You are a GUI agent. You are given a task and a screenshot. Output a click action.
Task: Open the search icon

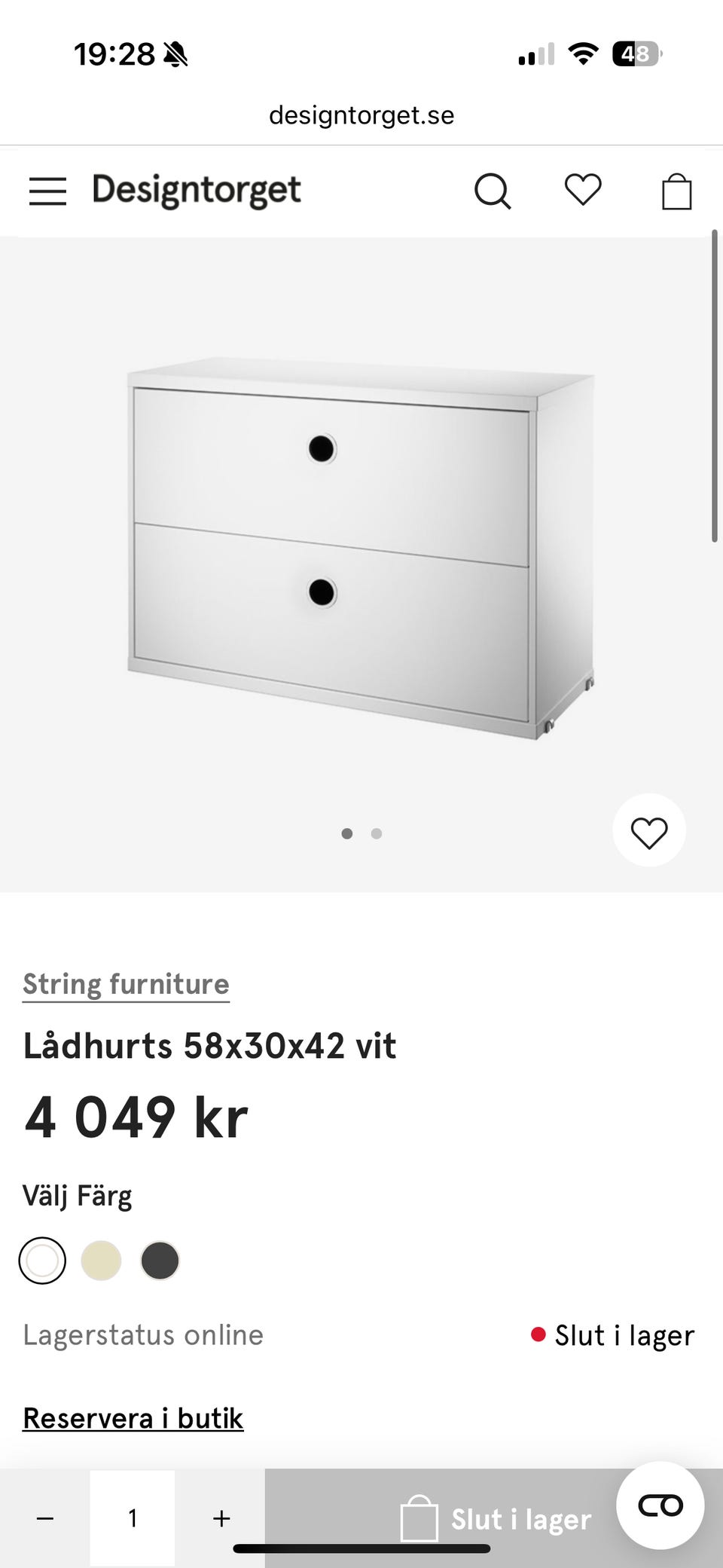click(493, 191)
